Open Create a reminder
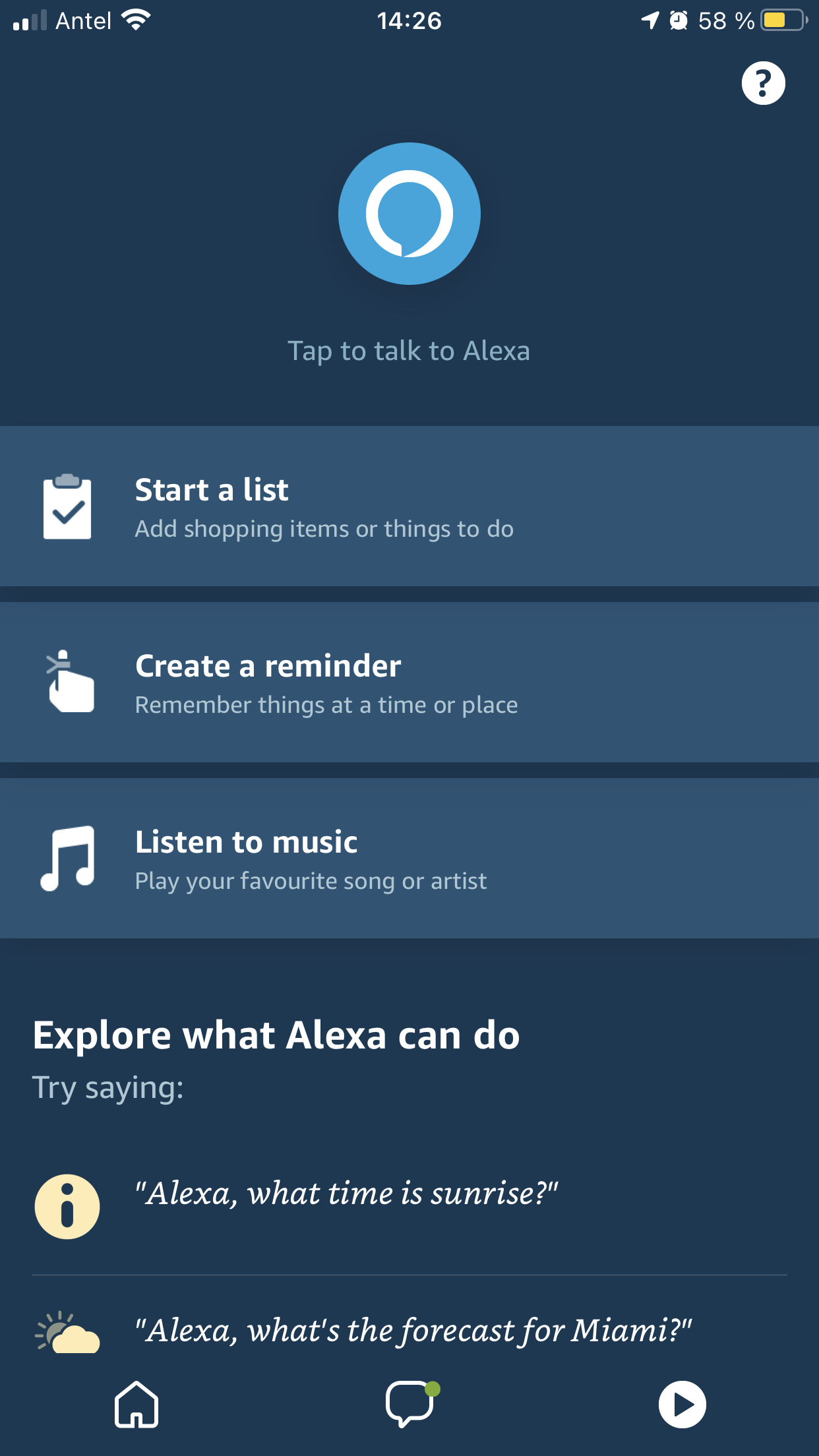Image resolution: width=819 pixels, height=1456 pixels. (409, 682)
